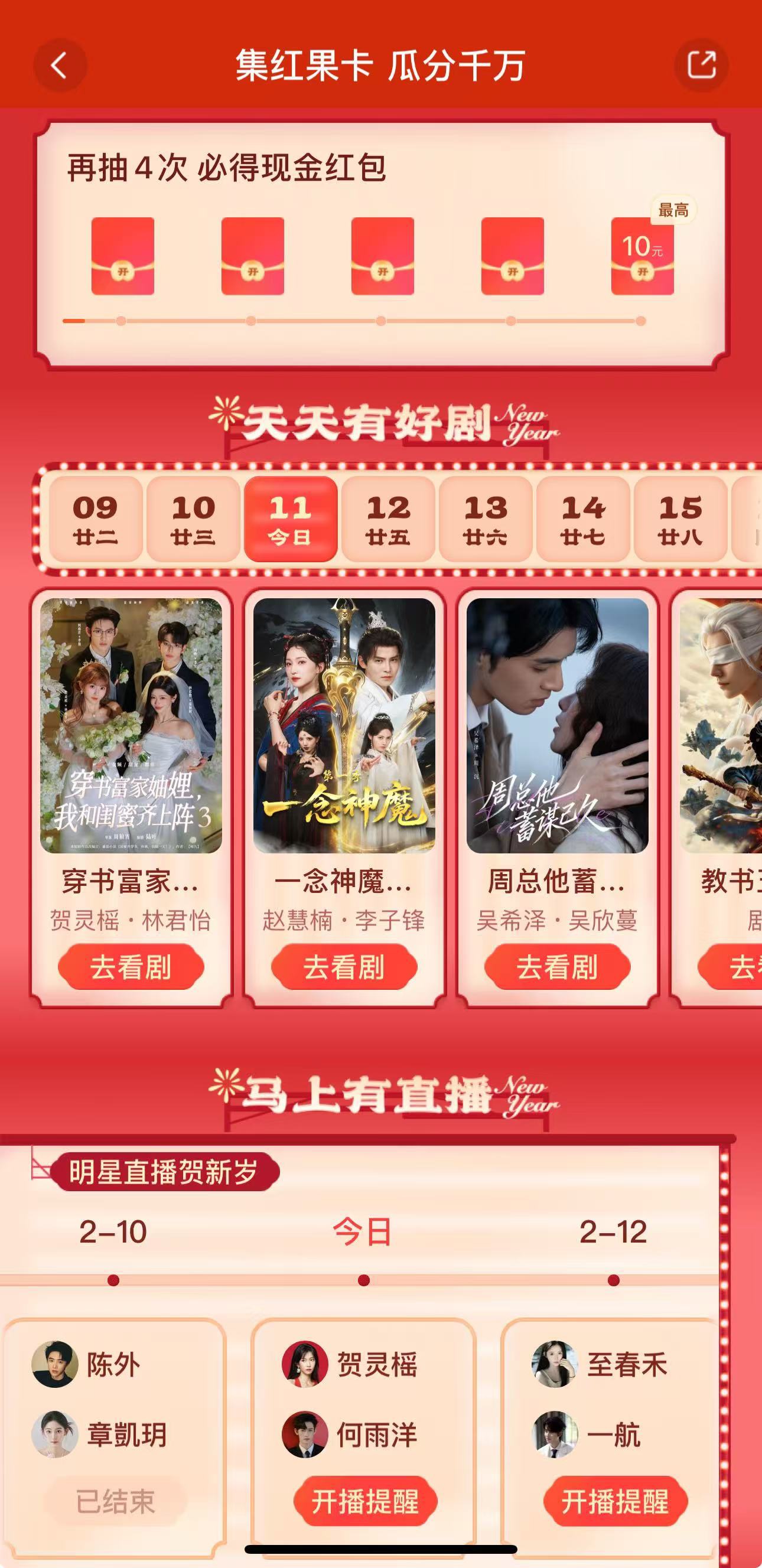Open 穿书富家妯娌 drama poster

[131, 725]
